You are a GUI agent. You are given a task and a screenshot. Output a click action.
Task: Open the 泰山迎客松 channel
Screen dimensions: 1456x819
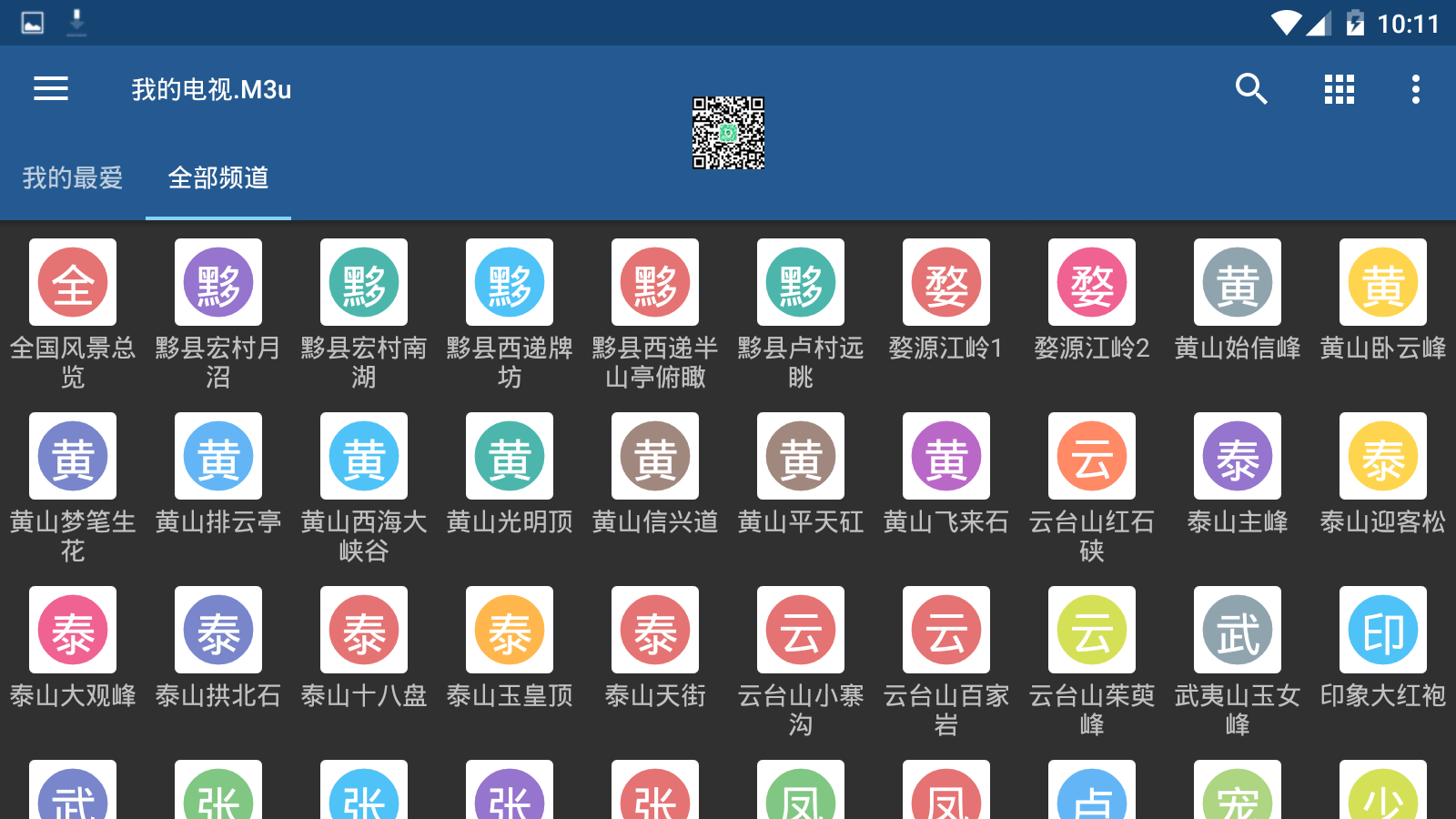coord(1383,457)
